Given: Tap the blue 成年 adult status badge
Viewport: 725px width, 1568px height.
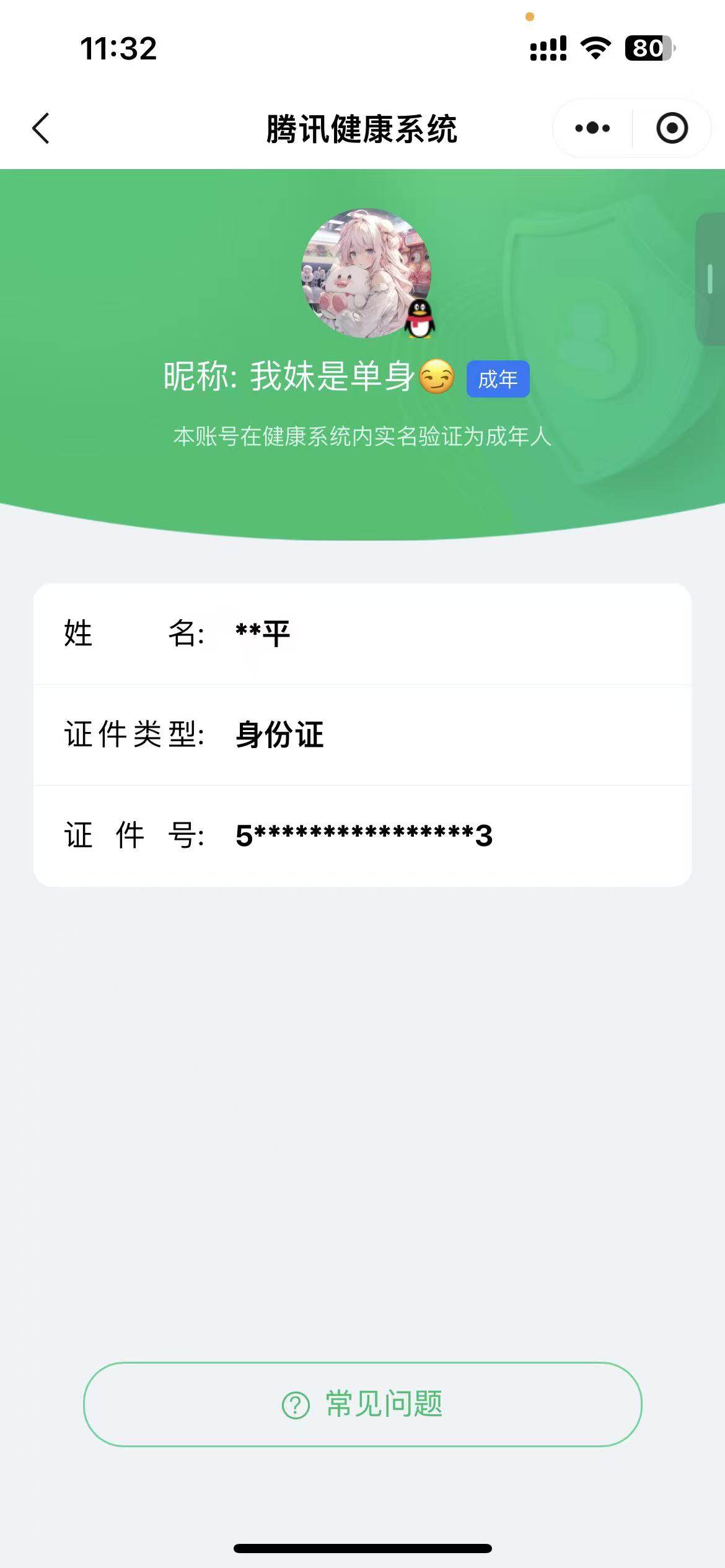Looking at the screenshot, I should [x=498, y=379].
